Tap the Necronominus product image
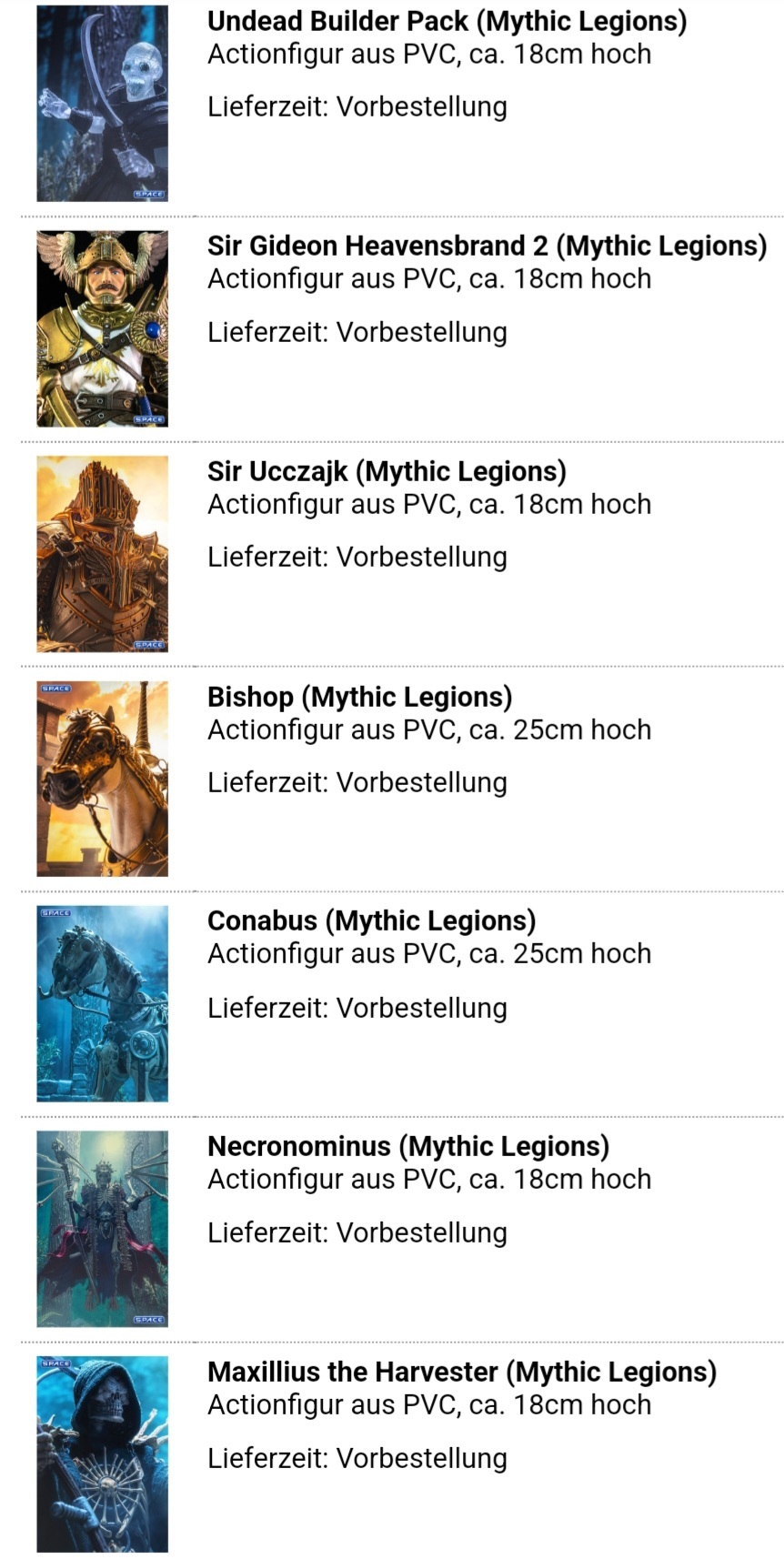 tap(102, 1229)
